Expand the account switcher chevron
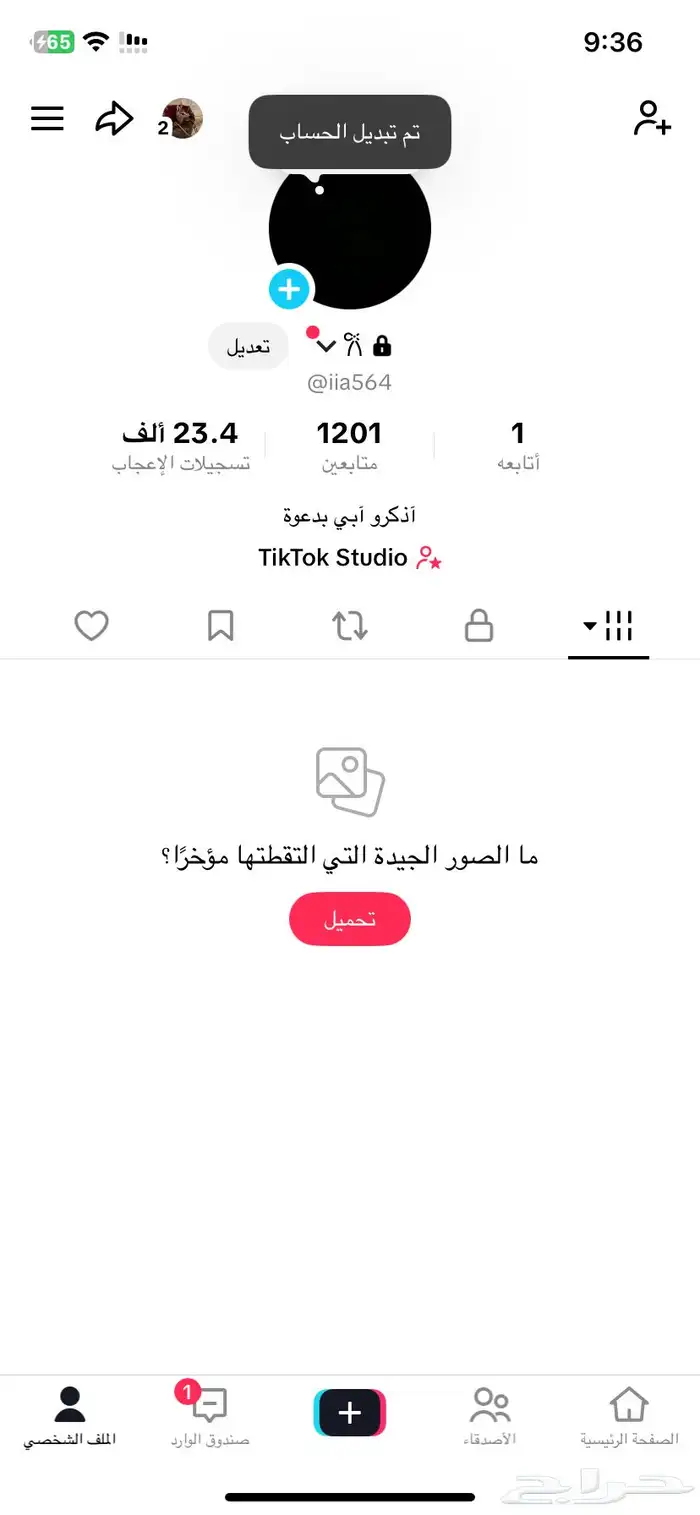The width and height of the screenshot is (700, 1515). (x=326, y=347)
